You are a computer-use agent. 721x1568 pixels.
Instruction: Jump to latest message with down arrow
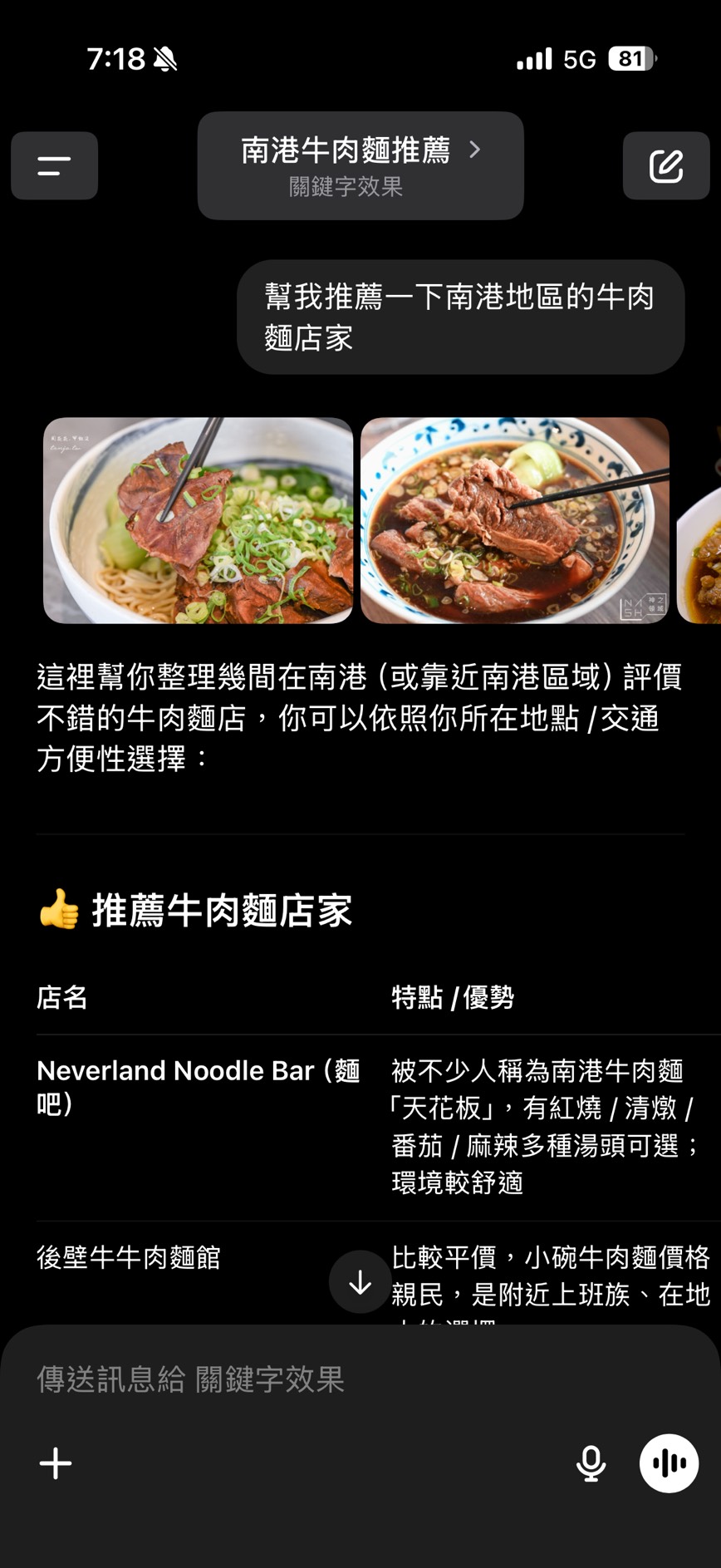click(360, 1282)
